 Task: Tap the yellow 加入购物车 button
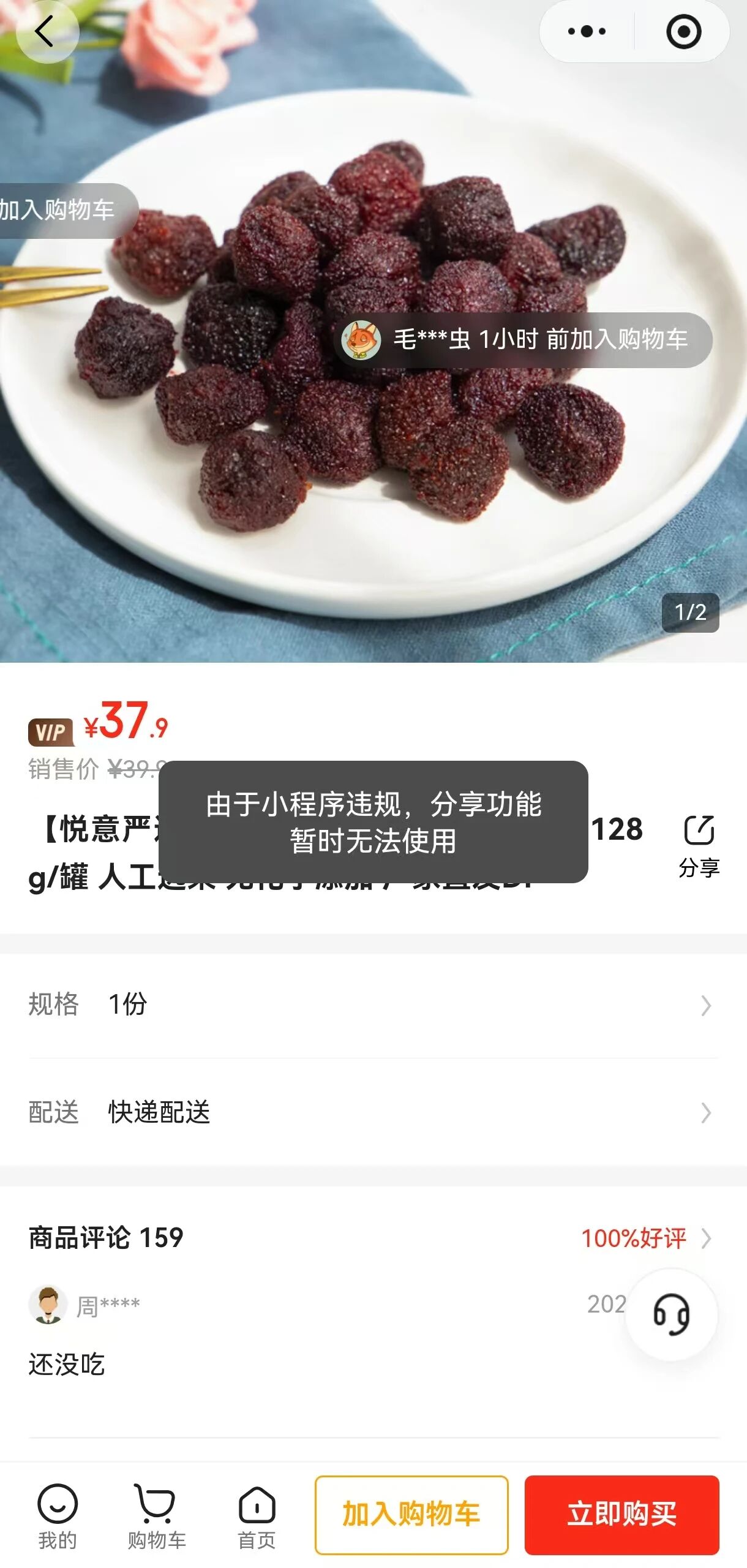coord(411,1515)
